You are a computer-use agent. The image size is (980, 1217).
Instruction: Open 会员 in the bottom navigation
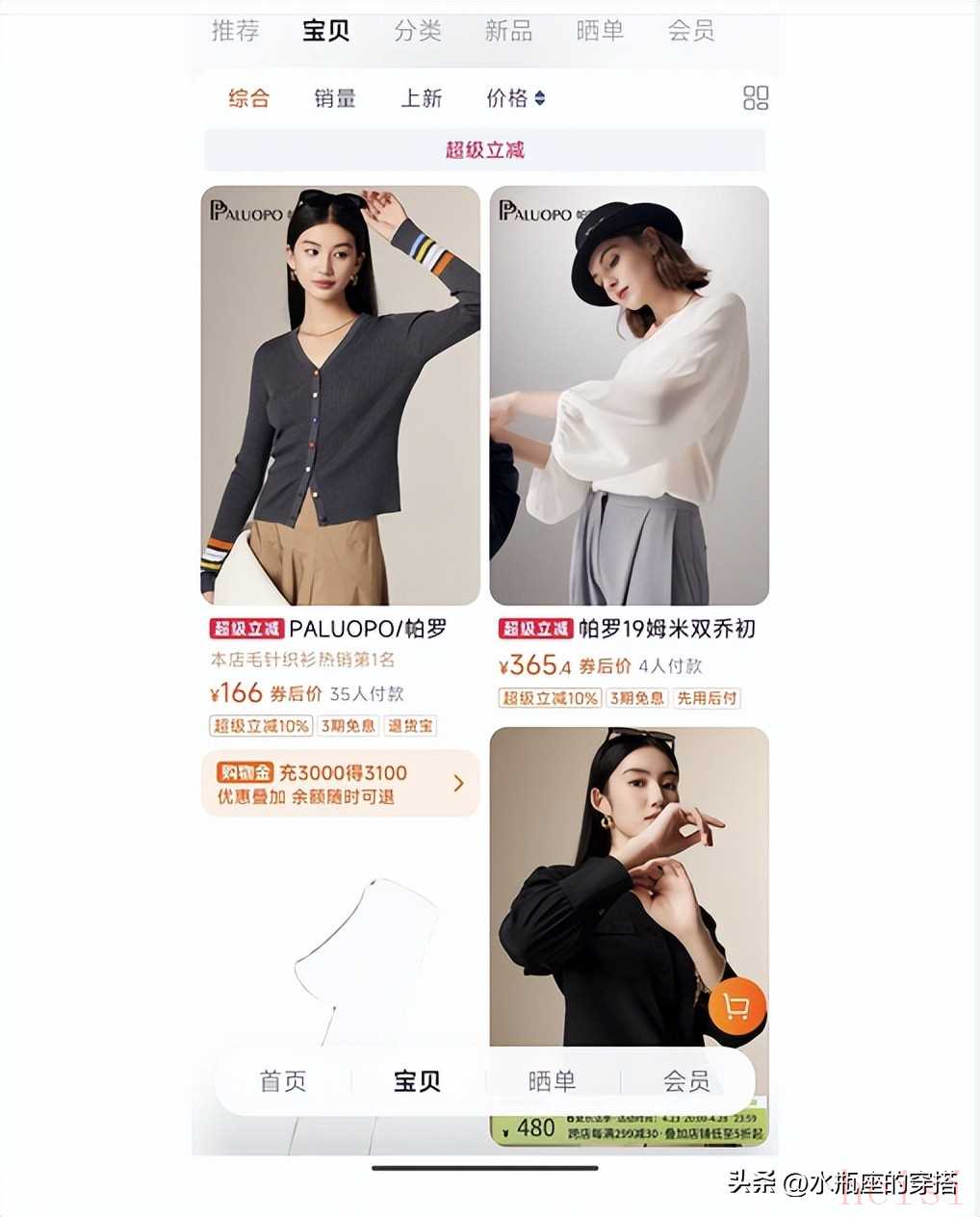click(686, 1081)
